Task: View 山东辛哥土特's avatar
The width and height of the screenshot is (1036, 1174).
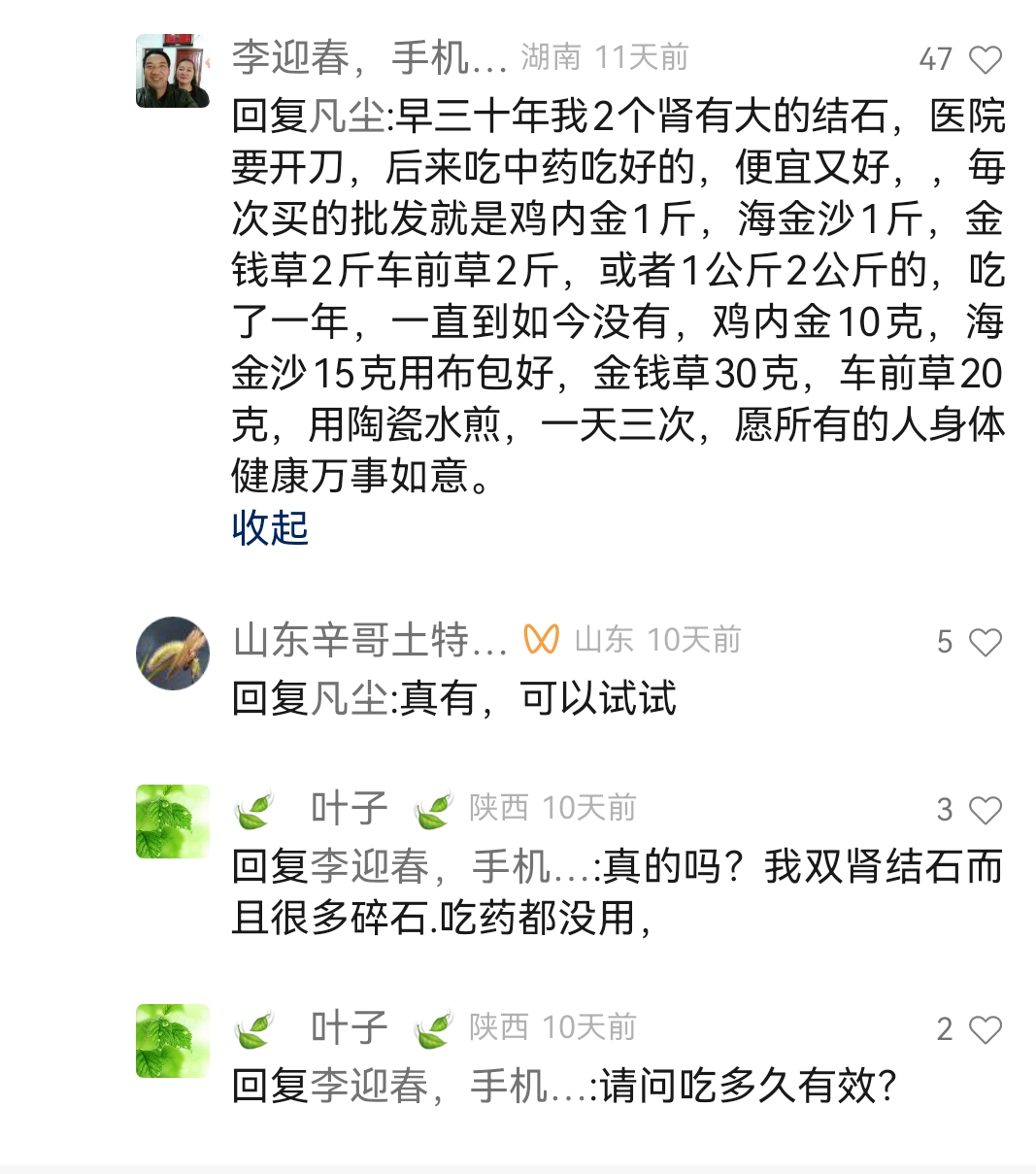Action: [x=173, y=653]
